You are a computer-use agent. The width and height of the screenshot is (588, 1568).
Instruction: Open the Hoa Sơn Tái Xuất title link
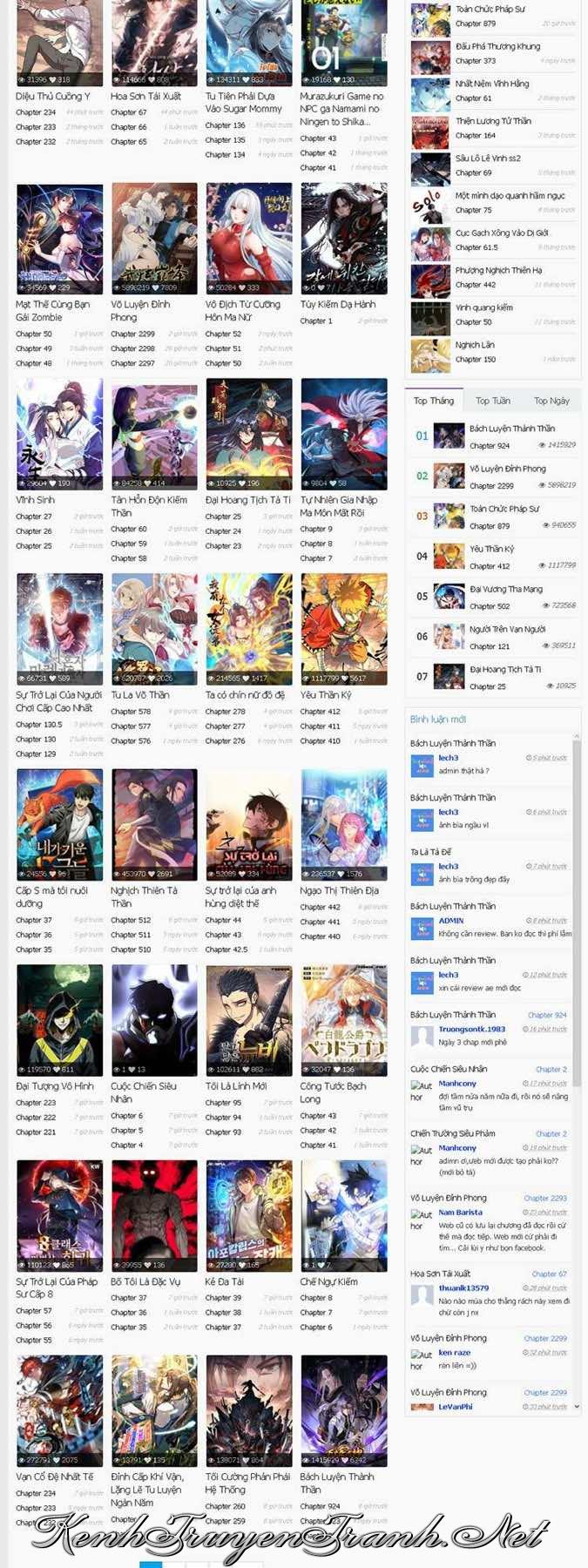click(x=145, y=97)
